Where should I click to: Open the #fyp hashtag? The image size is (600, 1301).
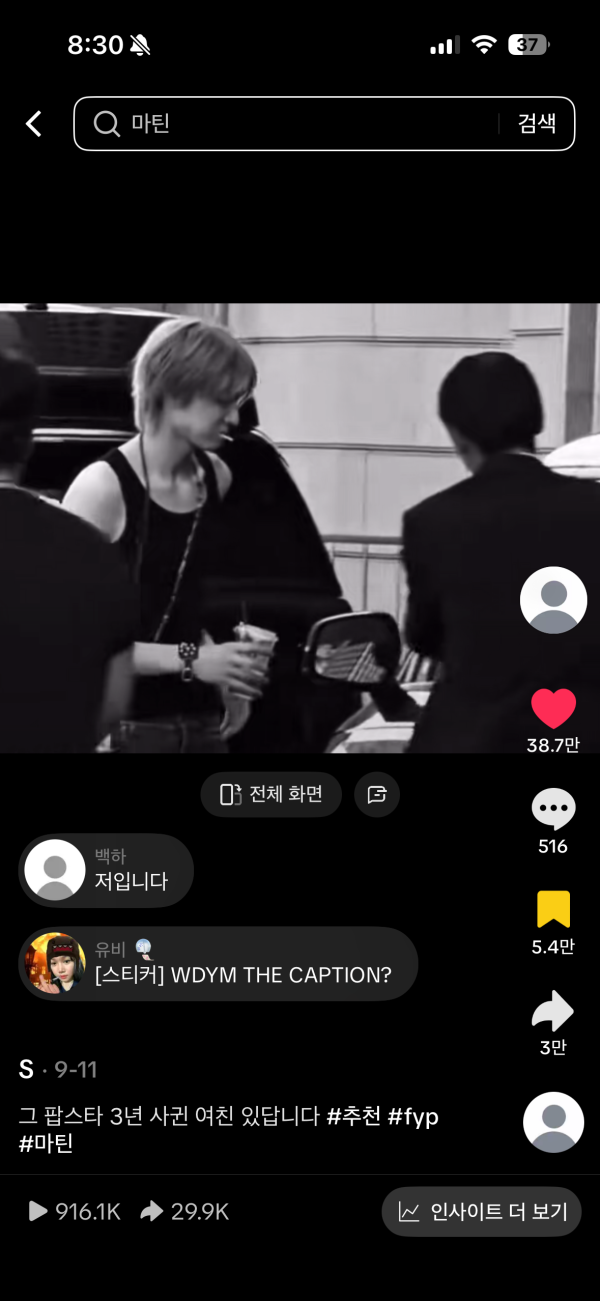414,1116
